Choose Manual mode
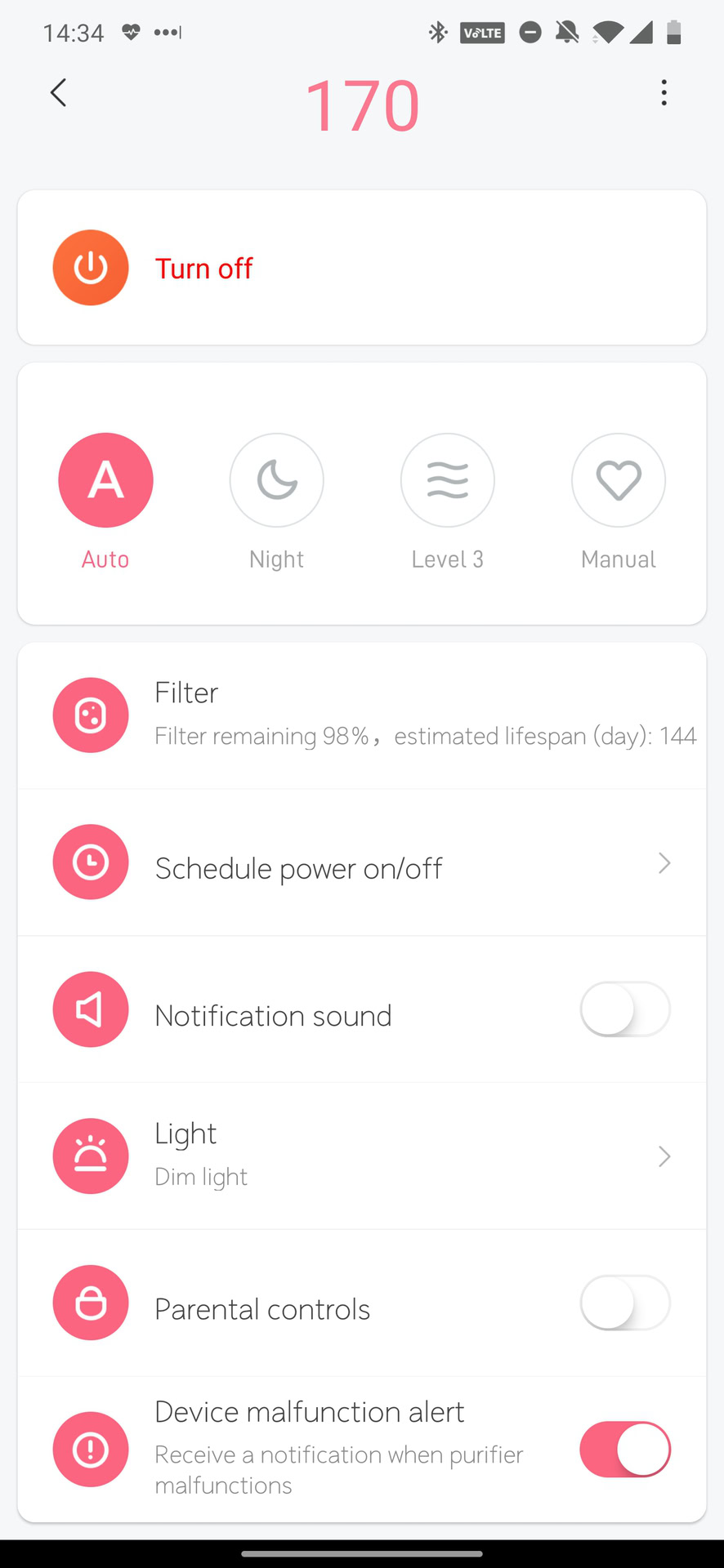 click(x=618, y=480)
